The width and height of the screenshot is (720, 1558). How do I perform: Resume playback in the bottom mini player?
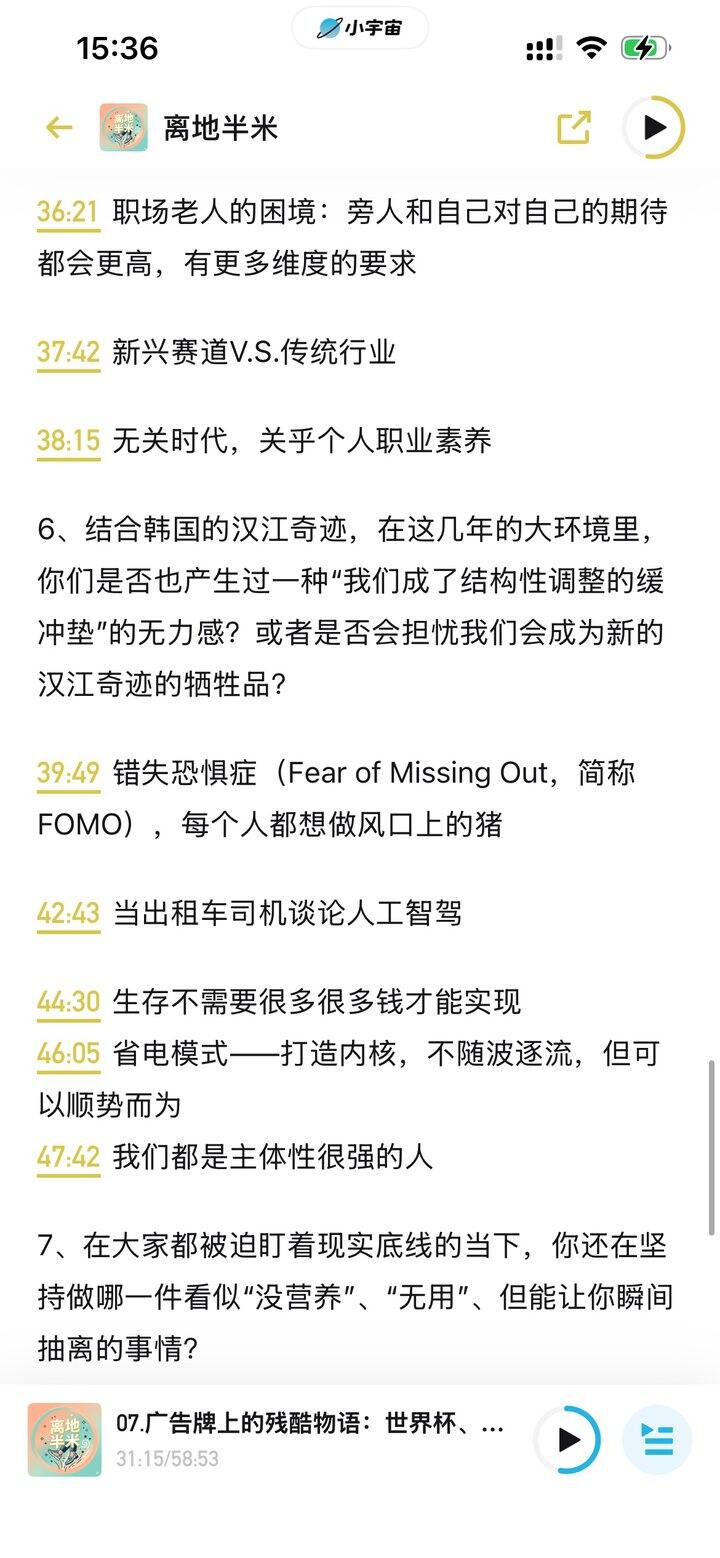point(567,1440)
